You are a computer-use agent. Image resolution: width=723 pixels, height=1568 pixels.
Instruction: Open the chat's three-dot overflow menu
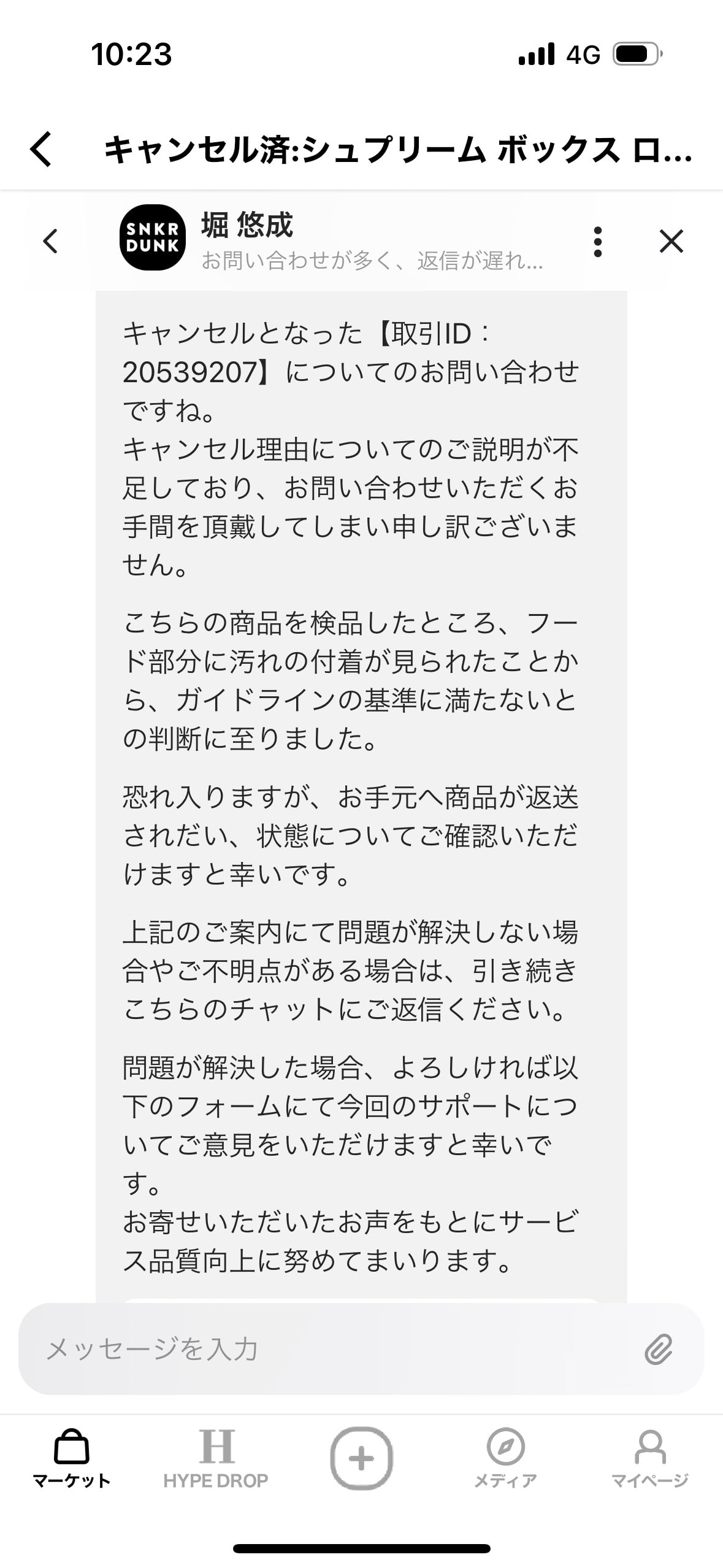(598, 241)
